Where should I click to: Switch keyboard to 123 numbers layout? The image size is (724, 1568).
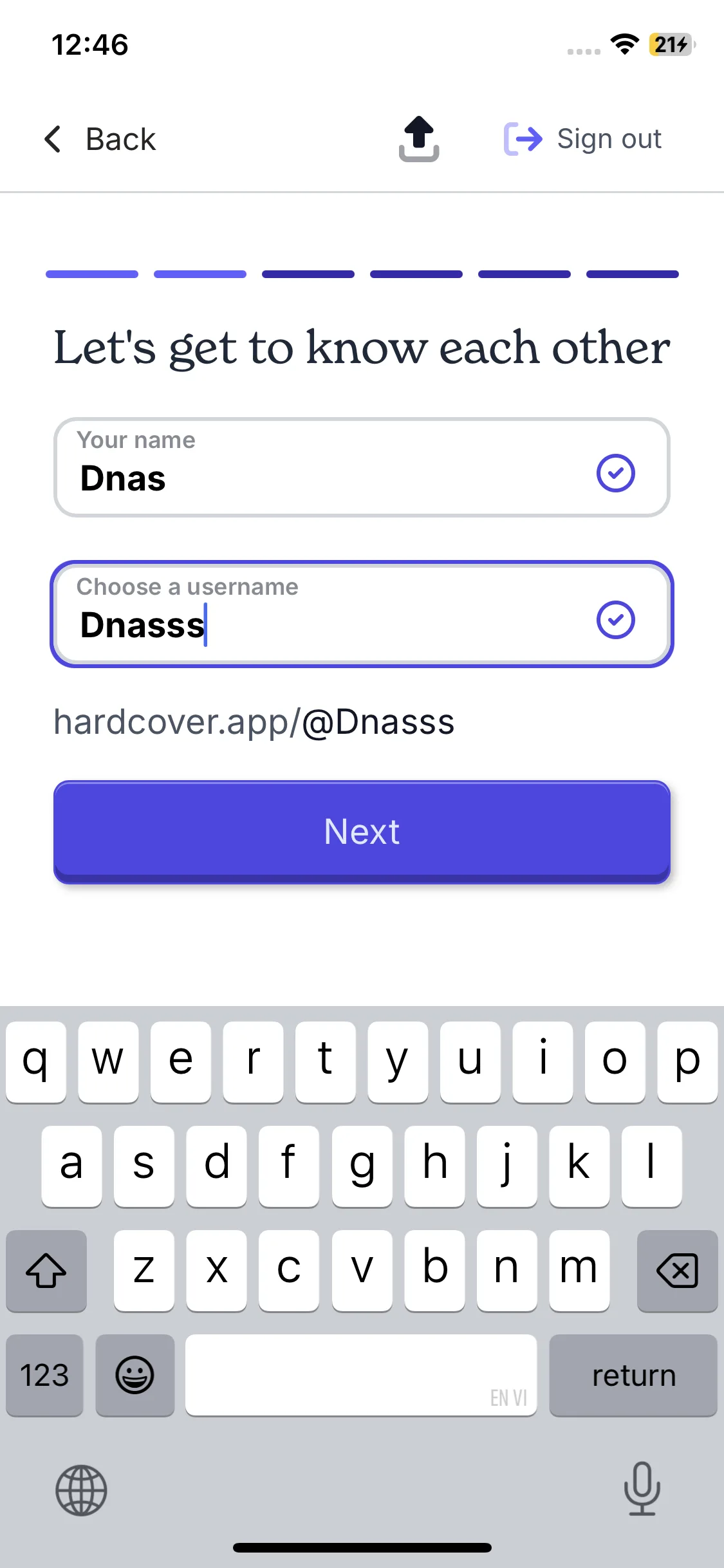click(44, 1376)
